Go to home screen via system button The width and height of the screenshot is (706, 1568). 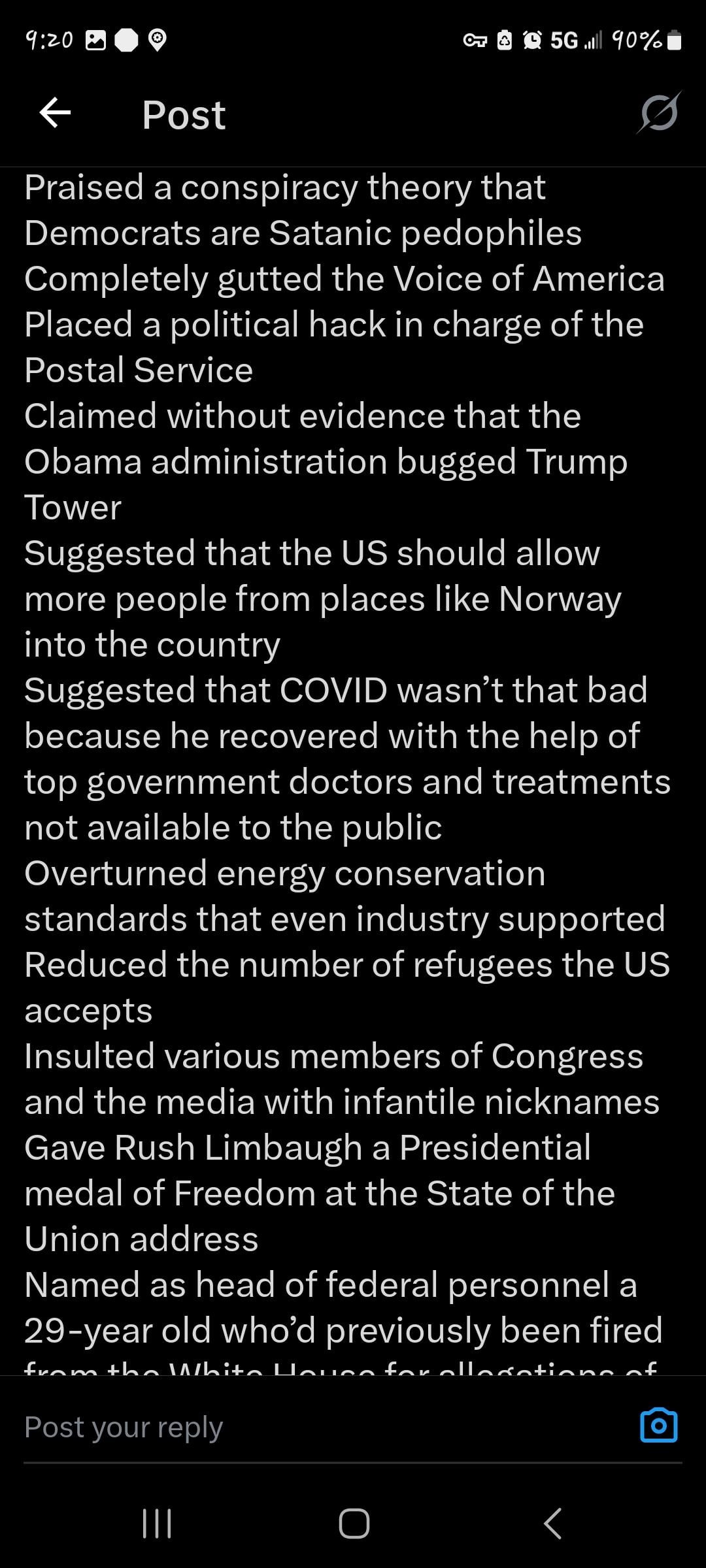pyautogui.click(x=354, y=1524)
